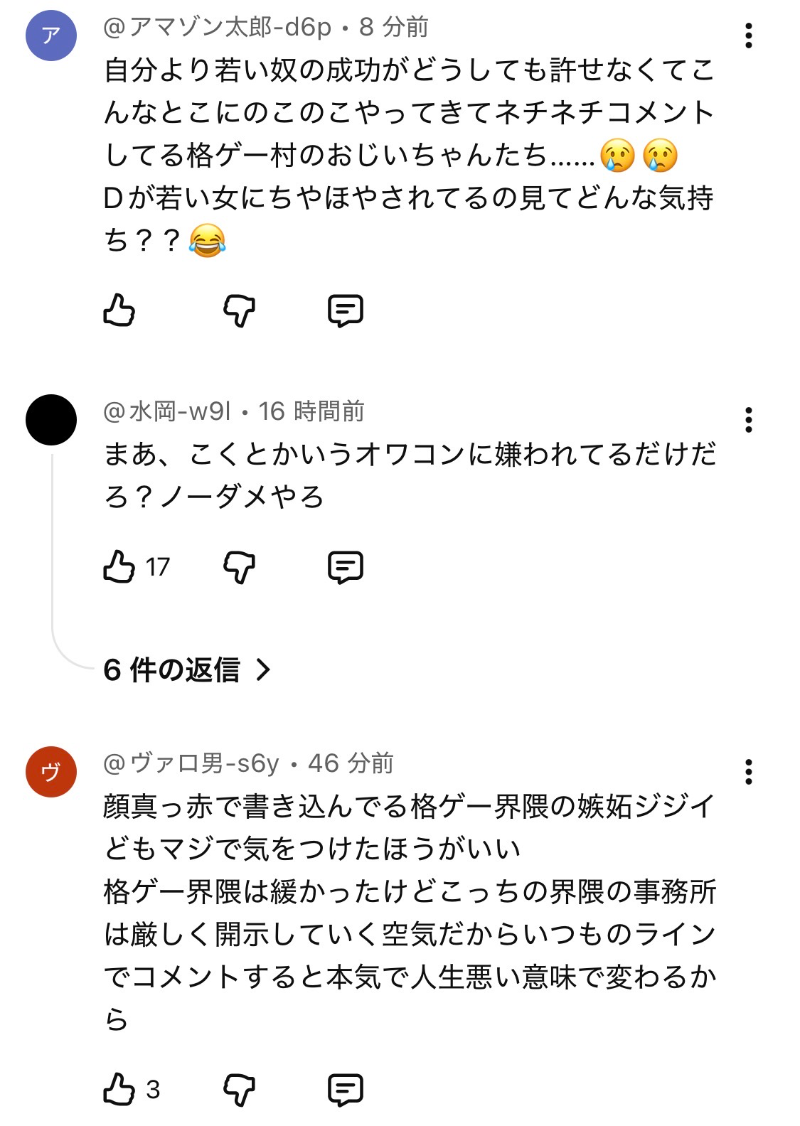The width and height of the screenshot is (800, 1126).
Task: Open overflow menu for @水岡-w9l's comment
Action: [749, 420]
